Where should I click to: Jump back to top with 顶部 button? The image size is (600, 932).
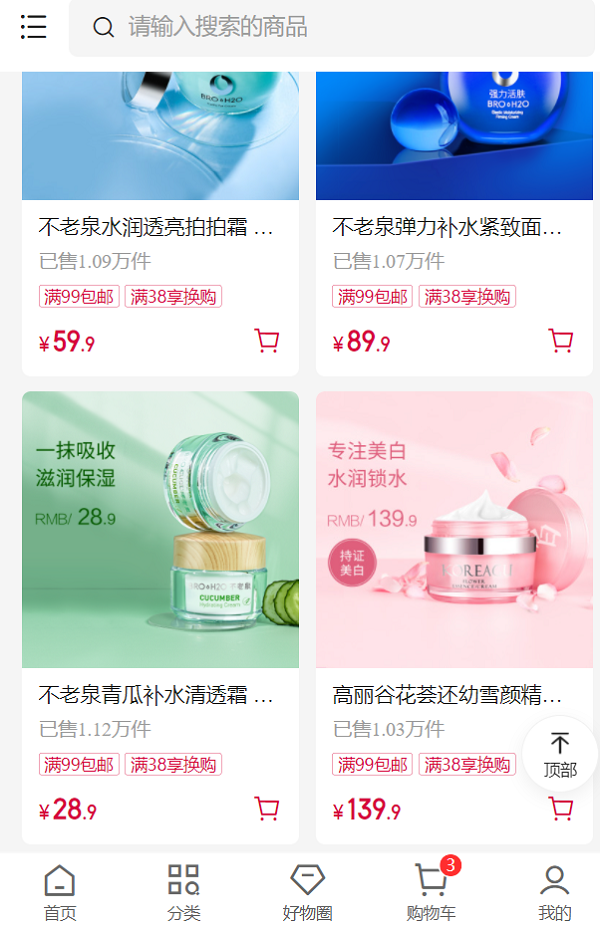(x=560, y=754)
